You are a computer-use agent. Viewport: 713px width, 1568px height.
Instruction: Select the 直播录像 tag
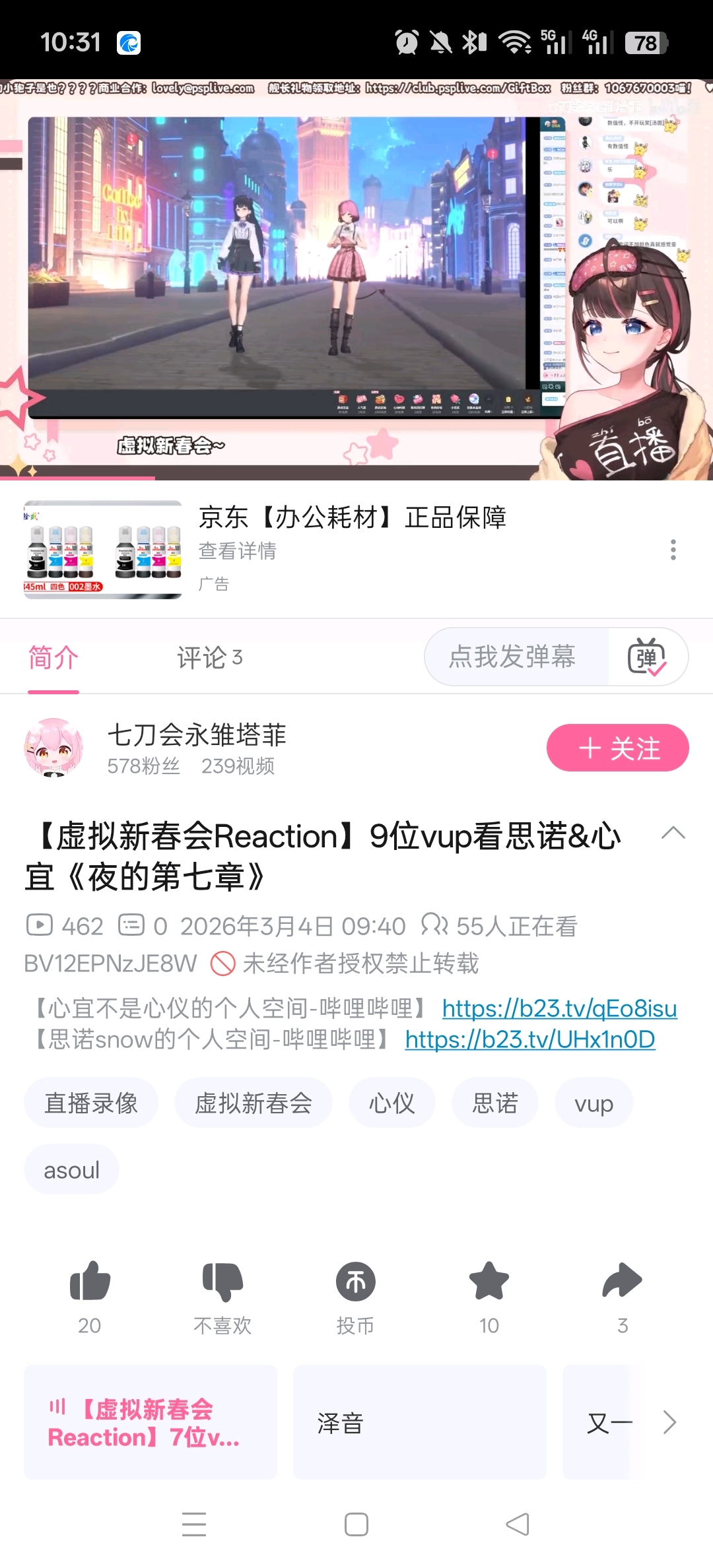[91, 1103]
